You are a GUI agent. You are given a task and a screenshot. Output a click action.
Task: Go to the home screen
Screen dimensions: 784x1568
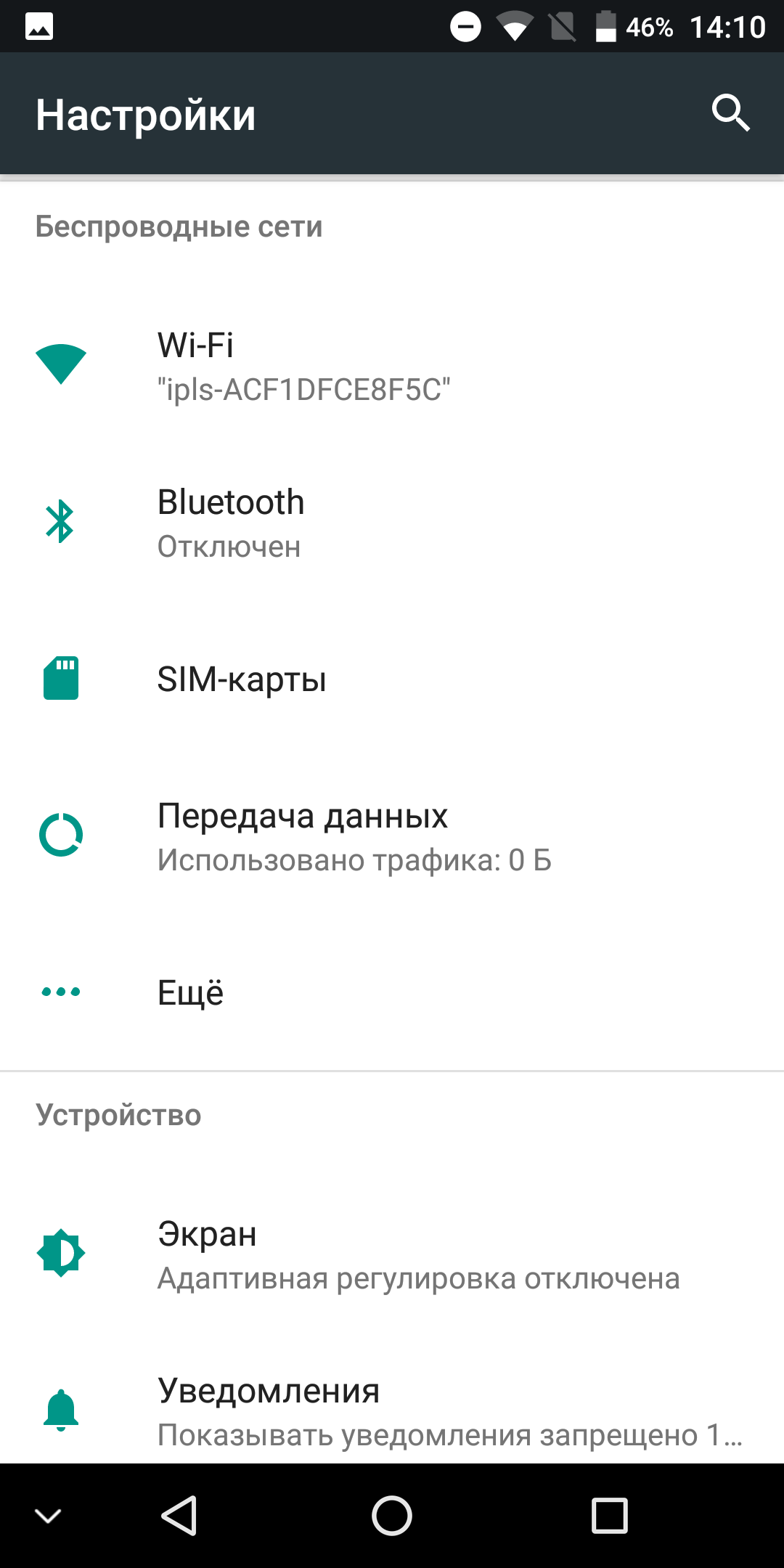[392, 1516]
